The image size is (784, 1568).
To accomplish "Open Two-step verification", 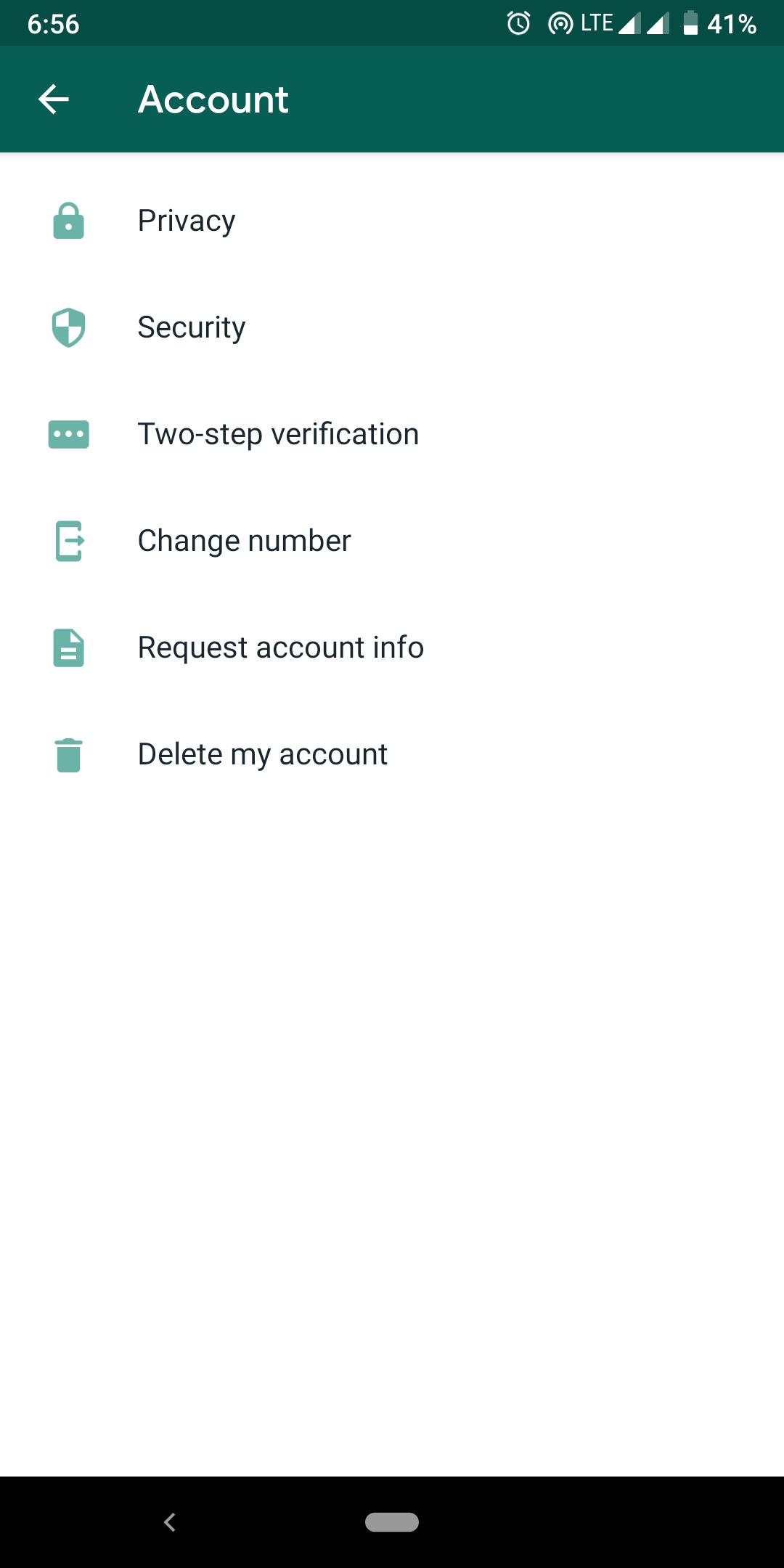I will tap(392, 434).
